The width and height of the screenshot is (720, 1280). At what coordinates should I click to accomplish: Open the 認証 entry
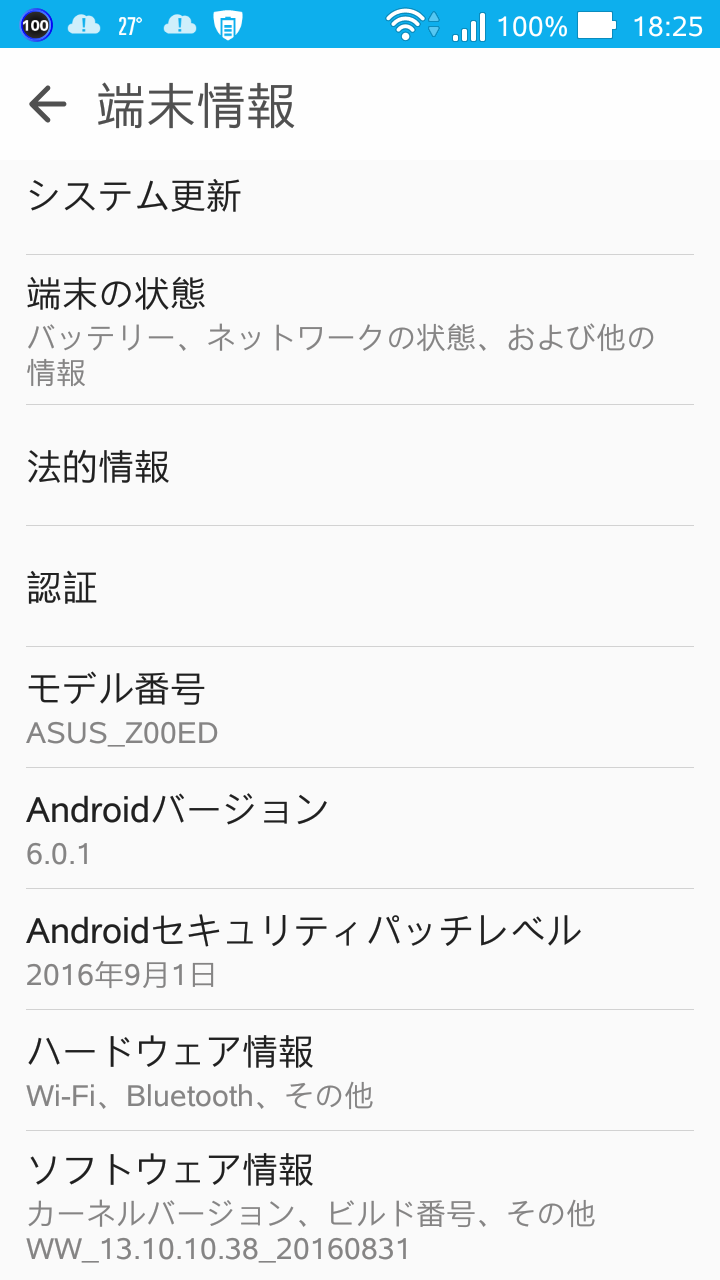360,587
